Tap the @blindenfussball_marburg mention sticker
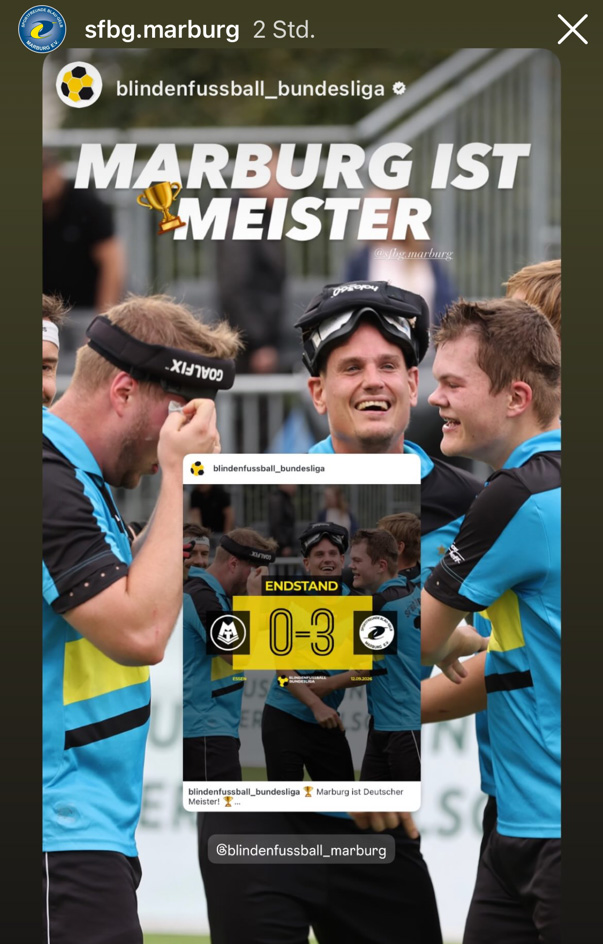This screenshot has height=944, width=603. pyautogui.click(x=302, y=850)
